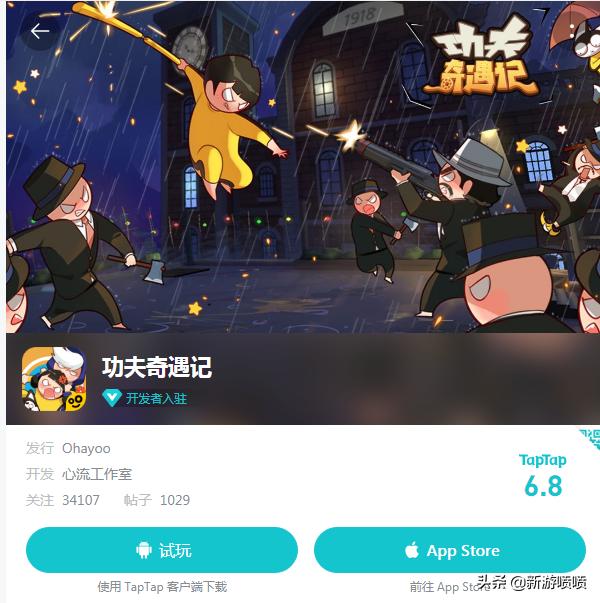
Task: Tap the 试玩 Android trial button
Action: (162, 550)
